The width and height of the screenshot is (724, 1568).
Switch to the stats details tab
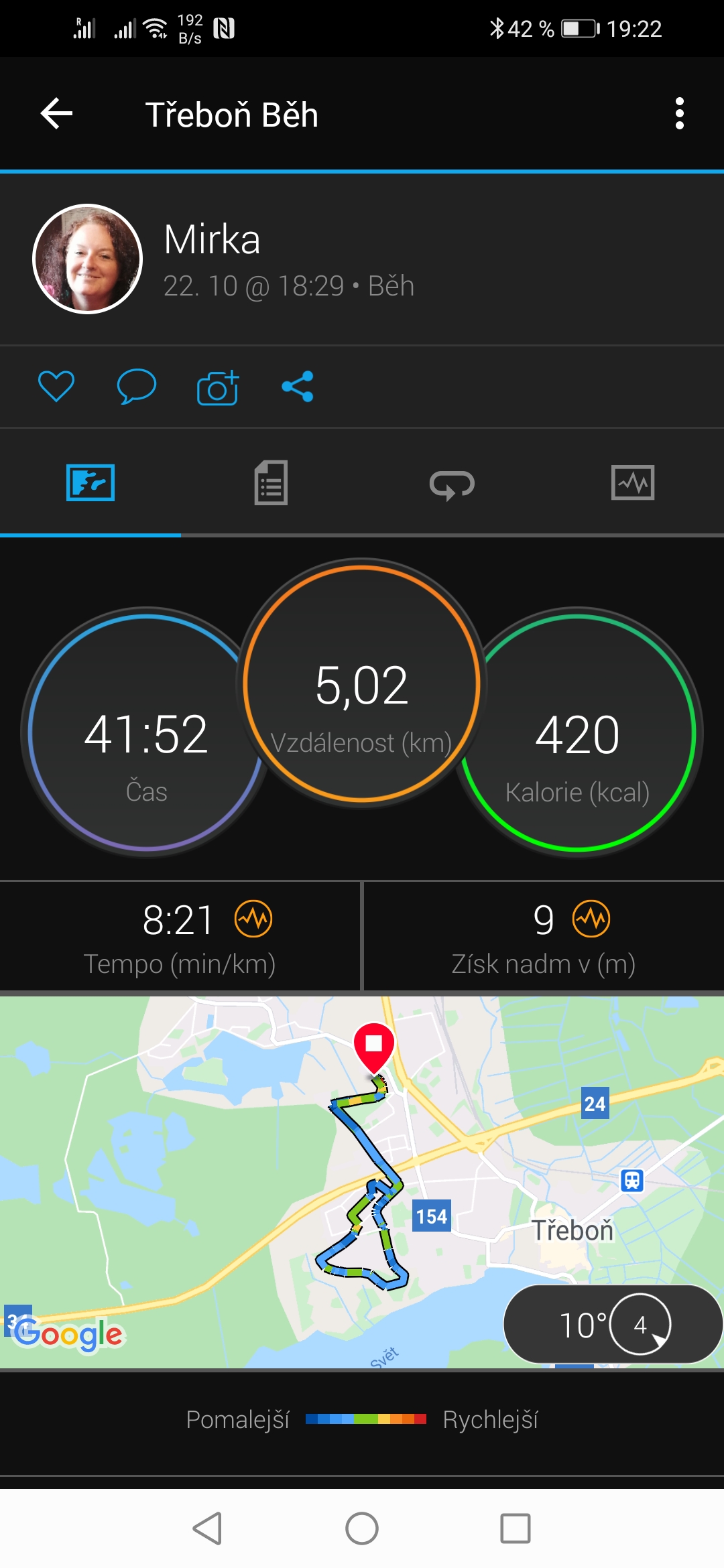[x=271, y=482]
